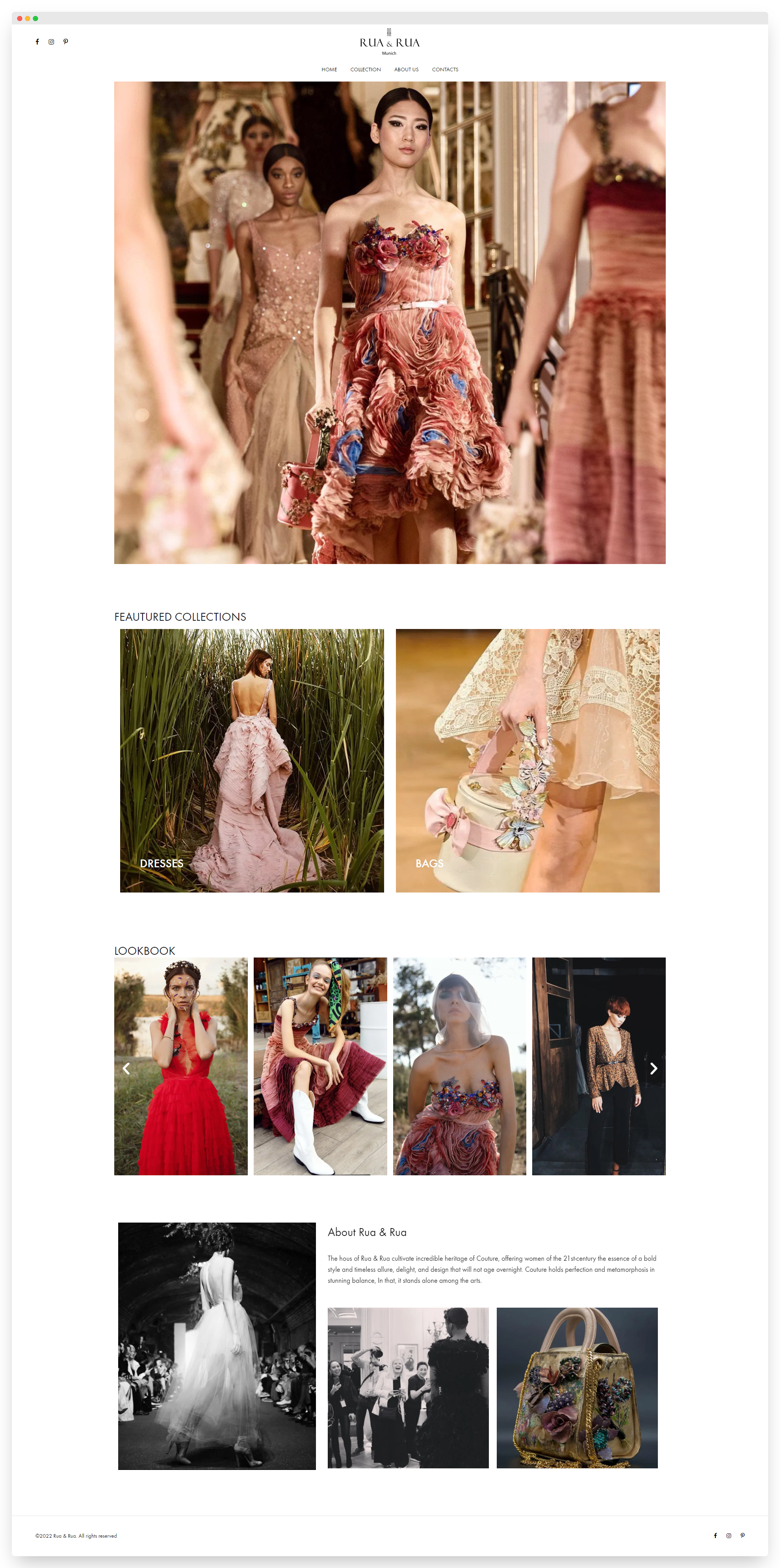Open the Instagram icon in the footer

click(728, 1536)
